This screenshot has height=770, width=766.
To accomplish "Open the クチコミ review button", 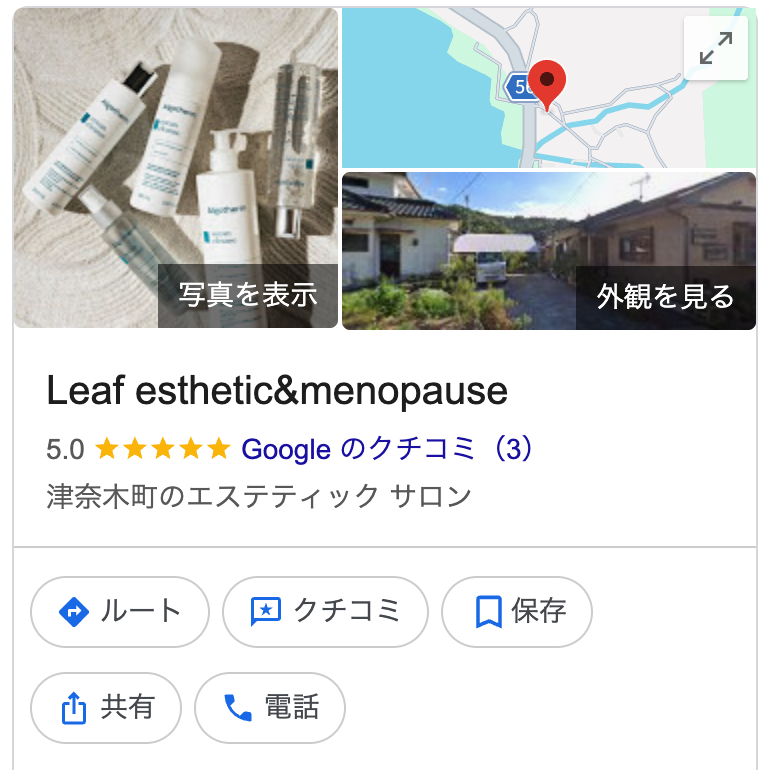I will (325, 612).
